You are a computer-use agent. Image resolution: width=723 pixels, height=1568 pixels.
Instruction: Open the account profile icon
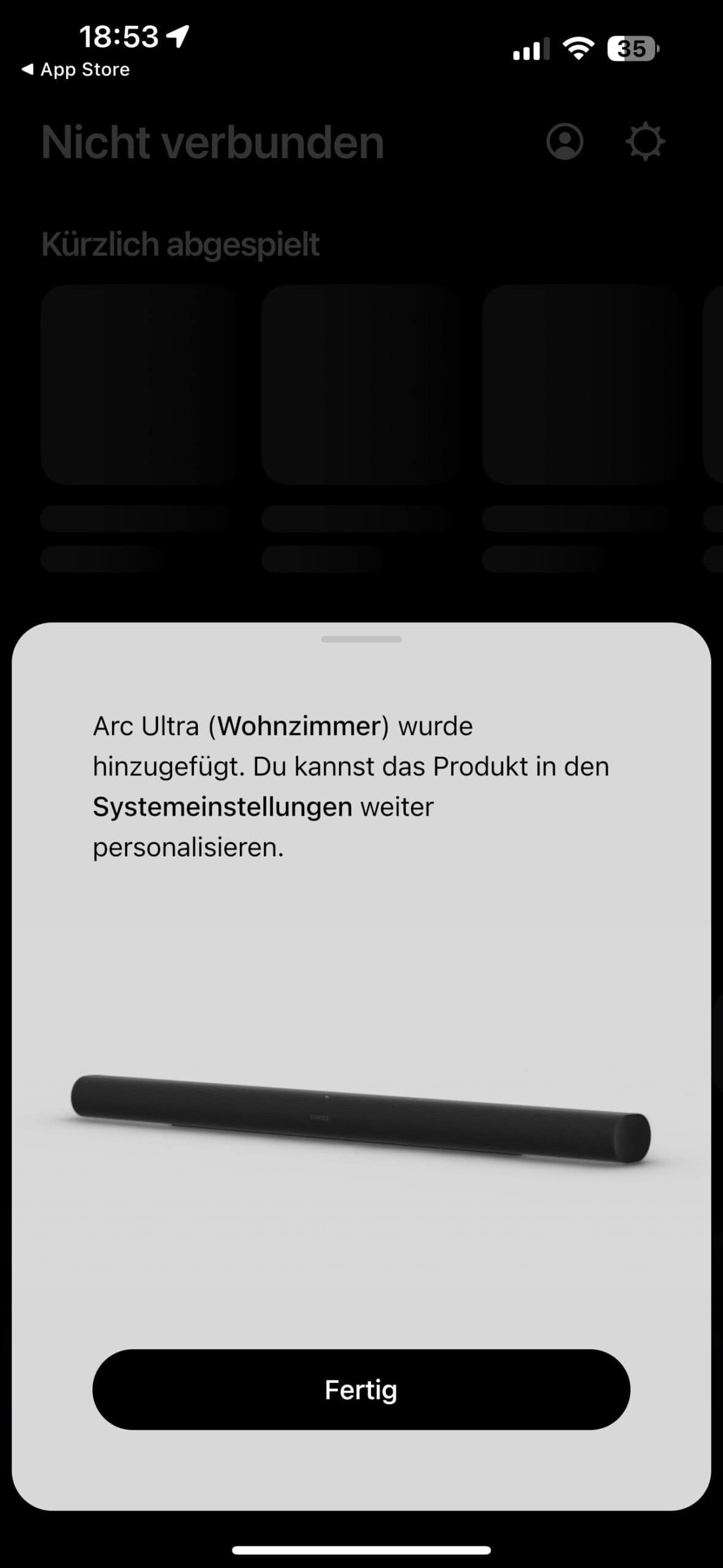(x=564, y=142)
